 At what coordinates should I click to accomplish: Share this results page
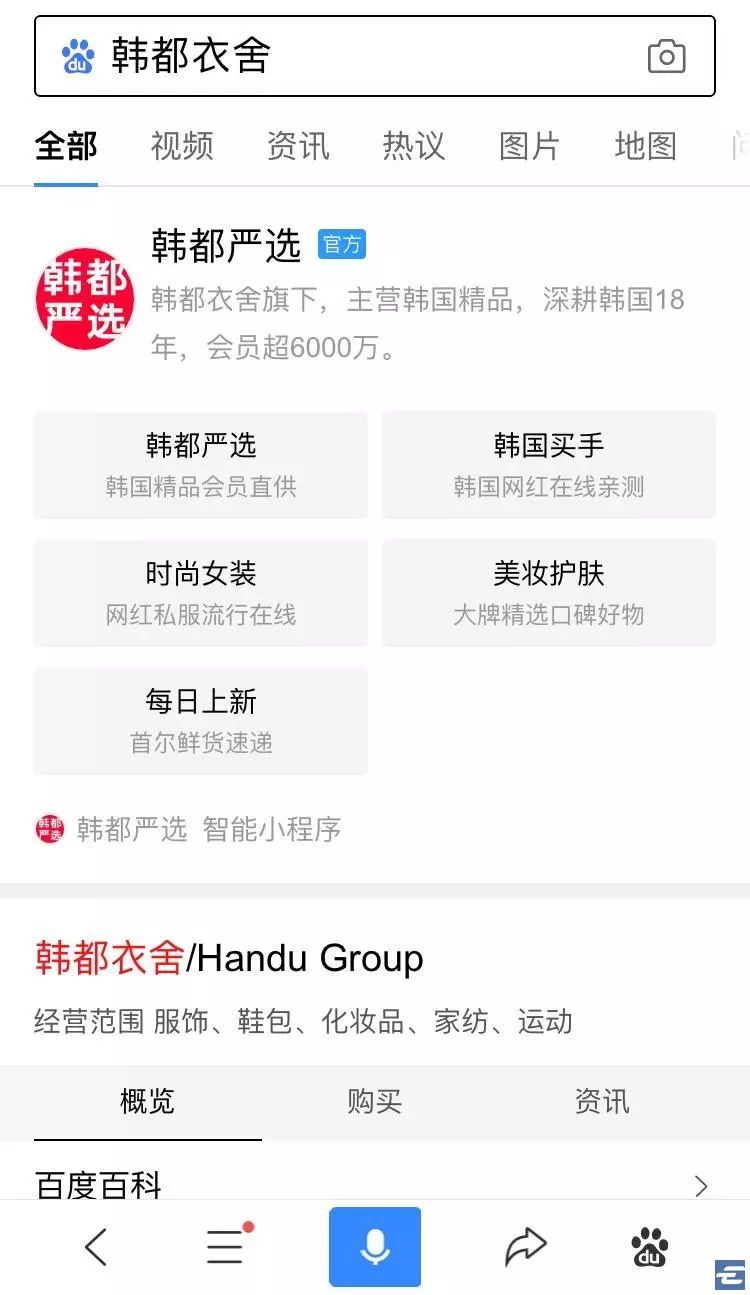click(x=525, y=1247)
